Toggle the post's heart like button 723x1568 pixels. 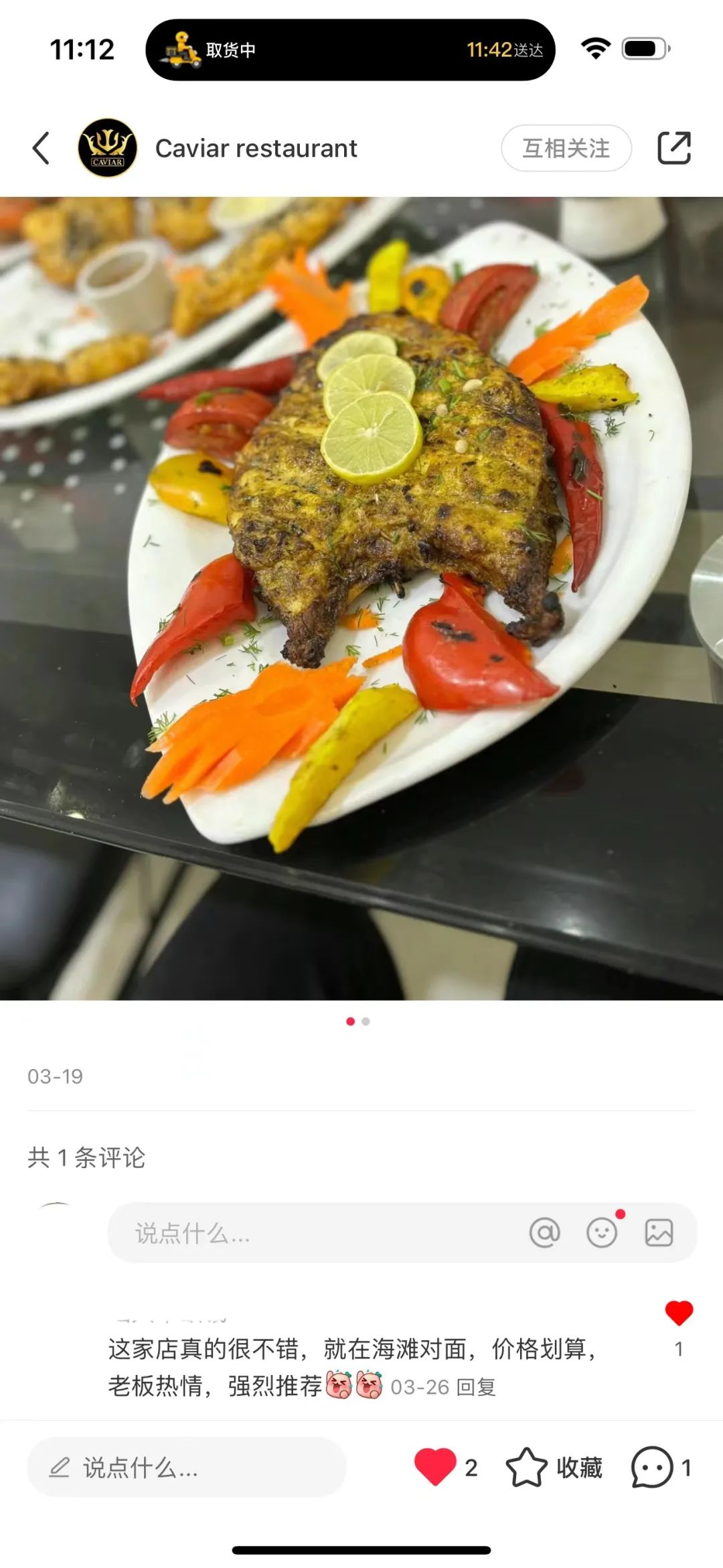(435, 1467)
